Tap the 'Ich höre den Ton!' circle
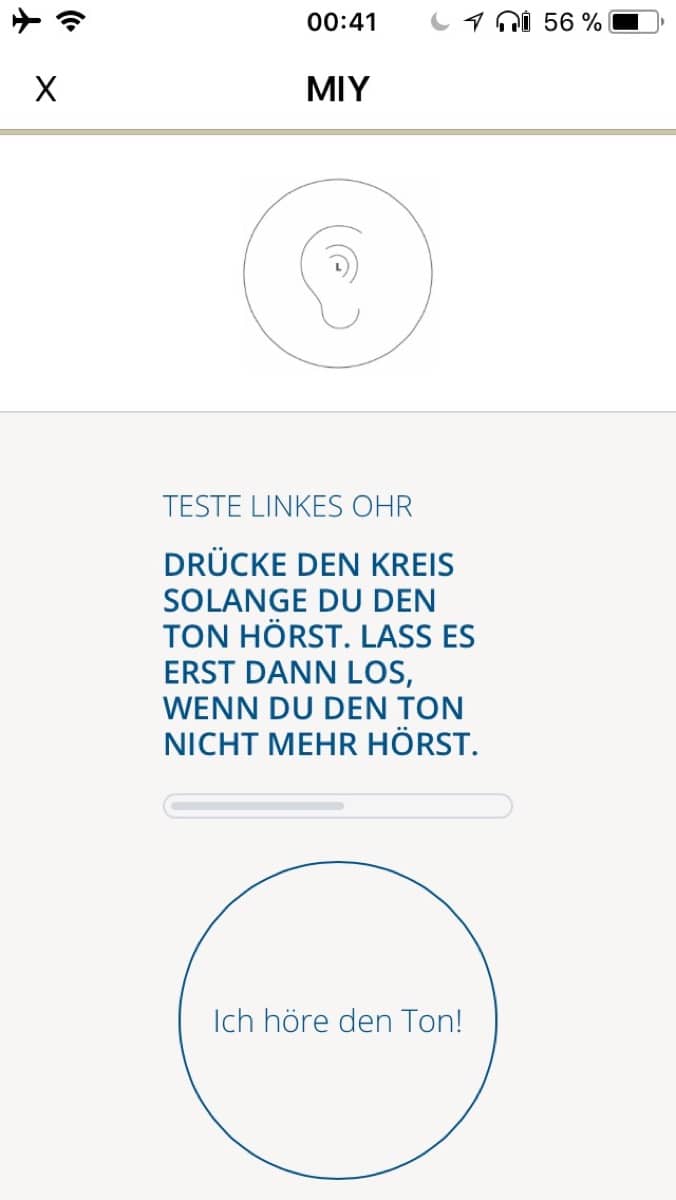Screen dimensions: 676x1200 (x=338, y=1021)
